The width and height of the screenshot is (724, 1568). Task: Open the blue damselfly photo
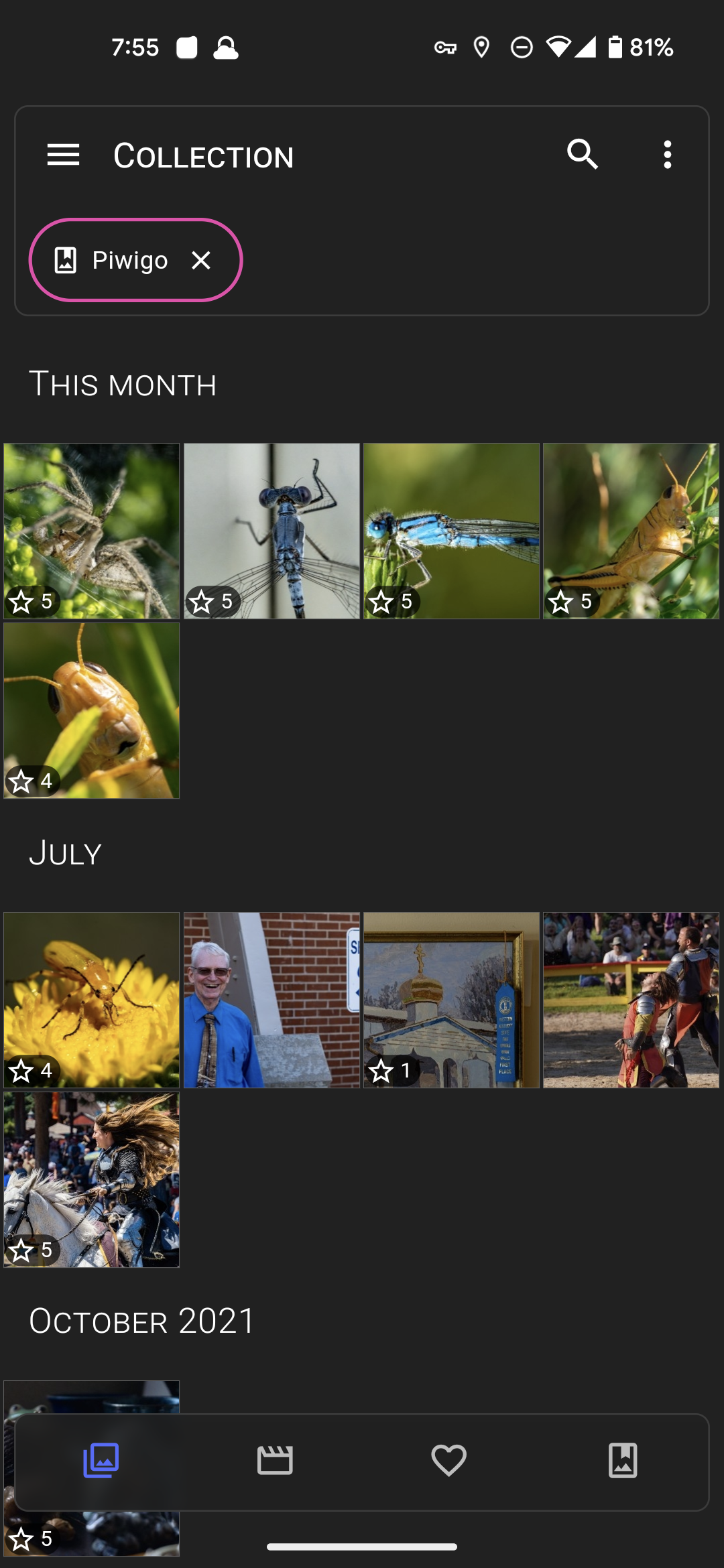451,531
